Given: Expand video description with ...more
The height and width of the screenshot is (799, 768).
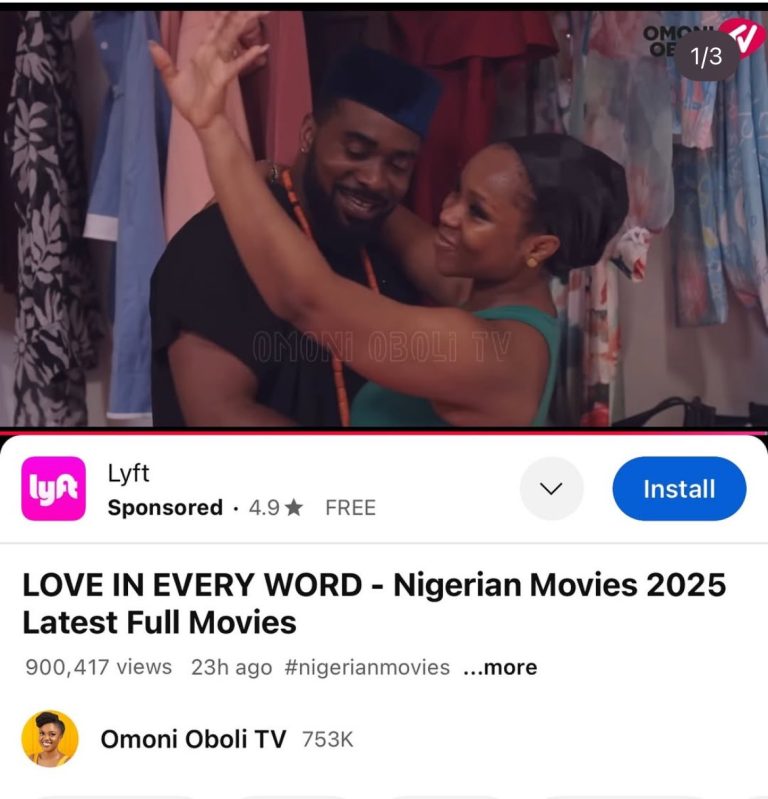Looking at the screenshot, I should (x=500, y=667).
